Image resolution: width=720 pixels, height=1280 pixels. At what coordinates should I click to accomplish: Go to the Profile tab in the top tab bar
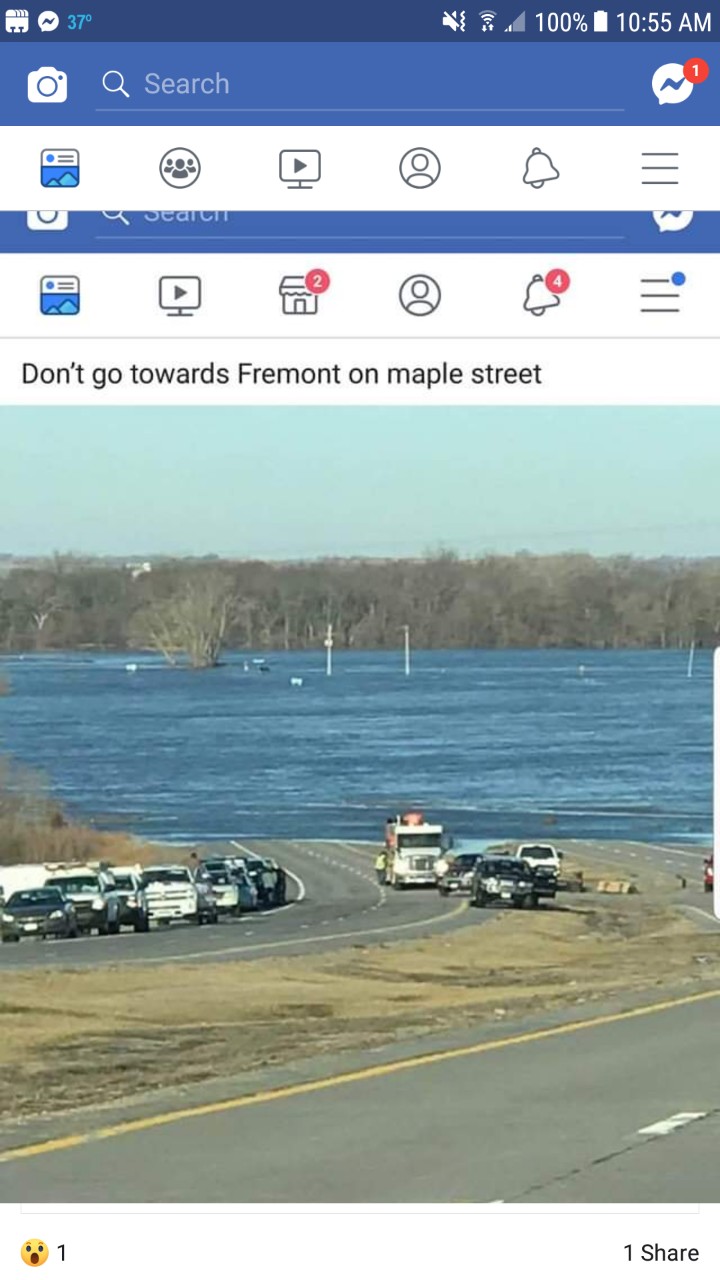point(420,168)
